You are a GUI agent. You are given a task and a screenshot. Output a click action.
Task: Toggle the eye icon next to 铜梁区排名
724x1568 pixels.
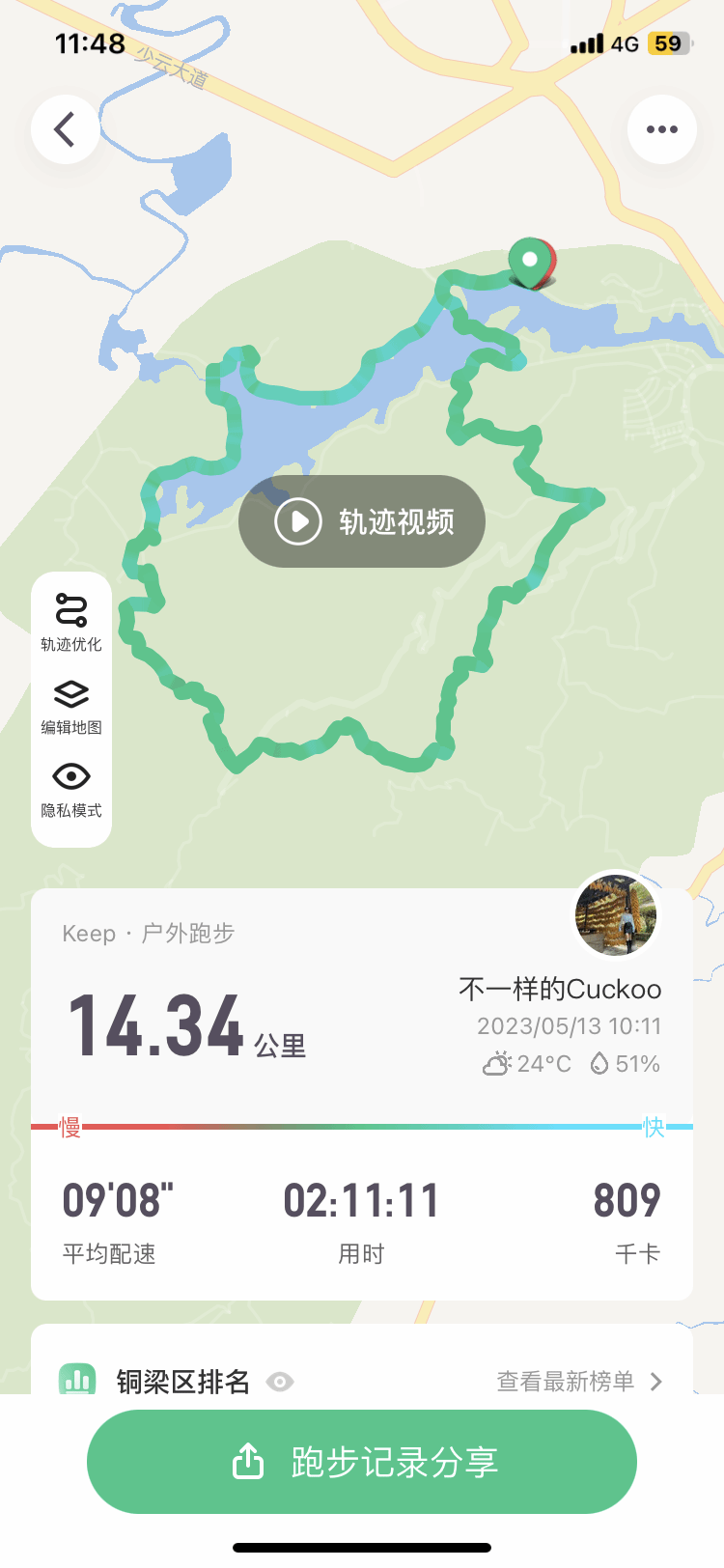(280, 1382)
